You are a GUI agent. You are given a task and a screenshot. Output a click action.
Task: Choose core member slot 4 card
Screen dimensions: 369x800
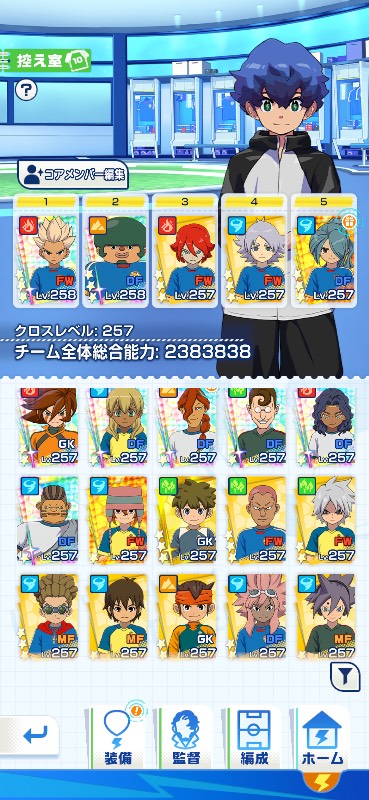[x=254, y=251]
